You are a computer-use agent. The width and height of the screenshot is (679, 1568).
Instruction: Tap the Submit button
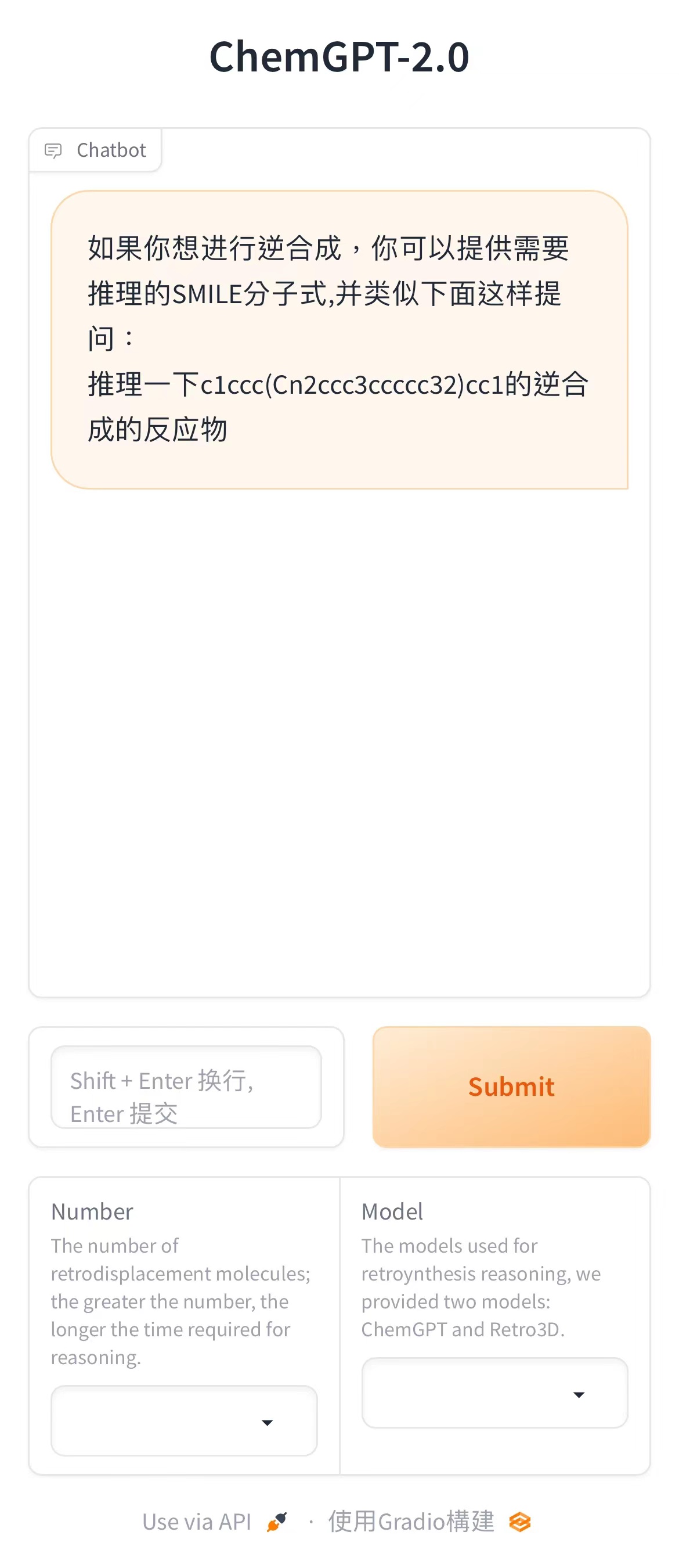coord(511,1087)
